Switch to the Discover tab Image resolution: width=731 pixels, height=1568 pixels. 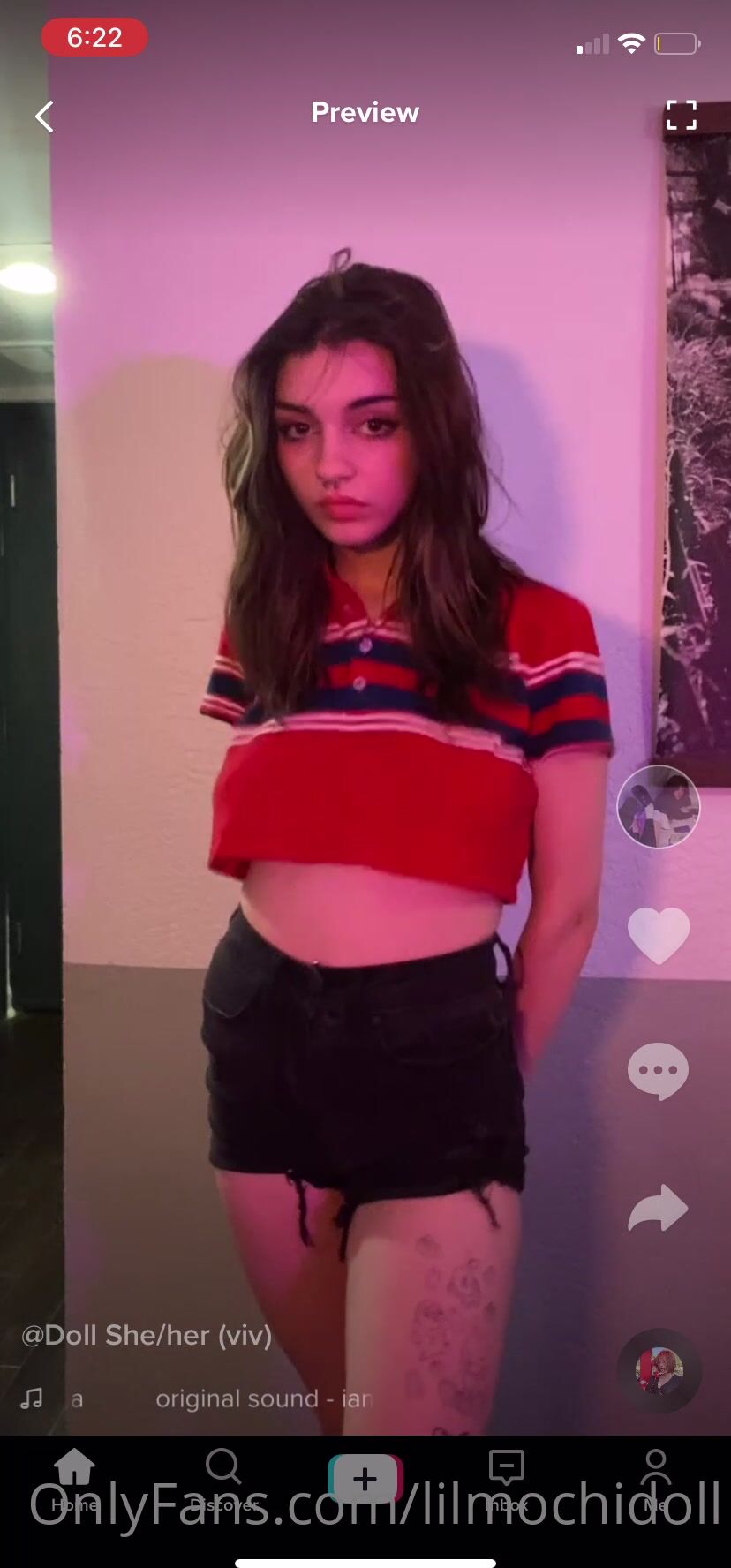(x=223, y=1480)
